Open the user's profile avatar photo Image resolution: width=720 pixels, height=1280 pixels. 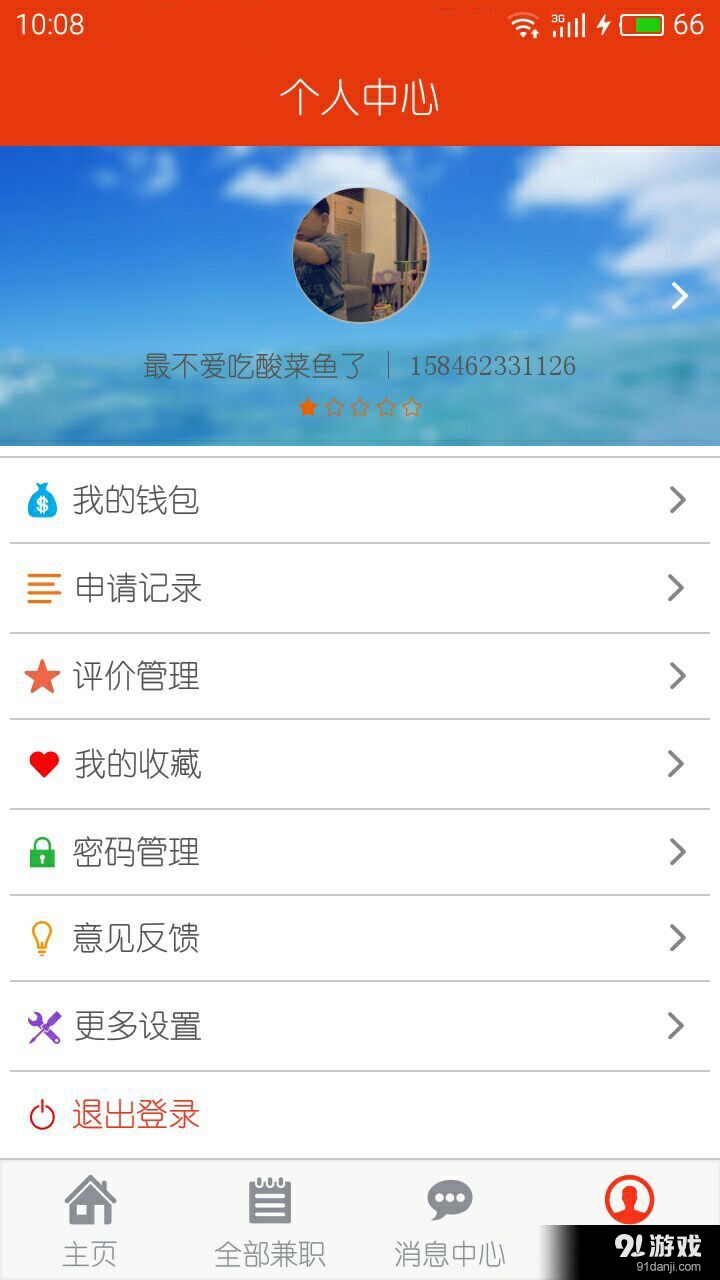coord(362,255)
